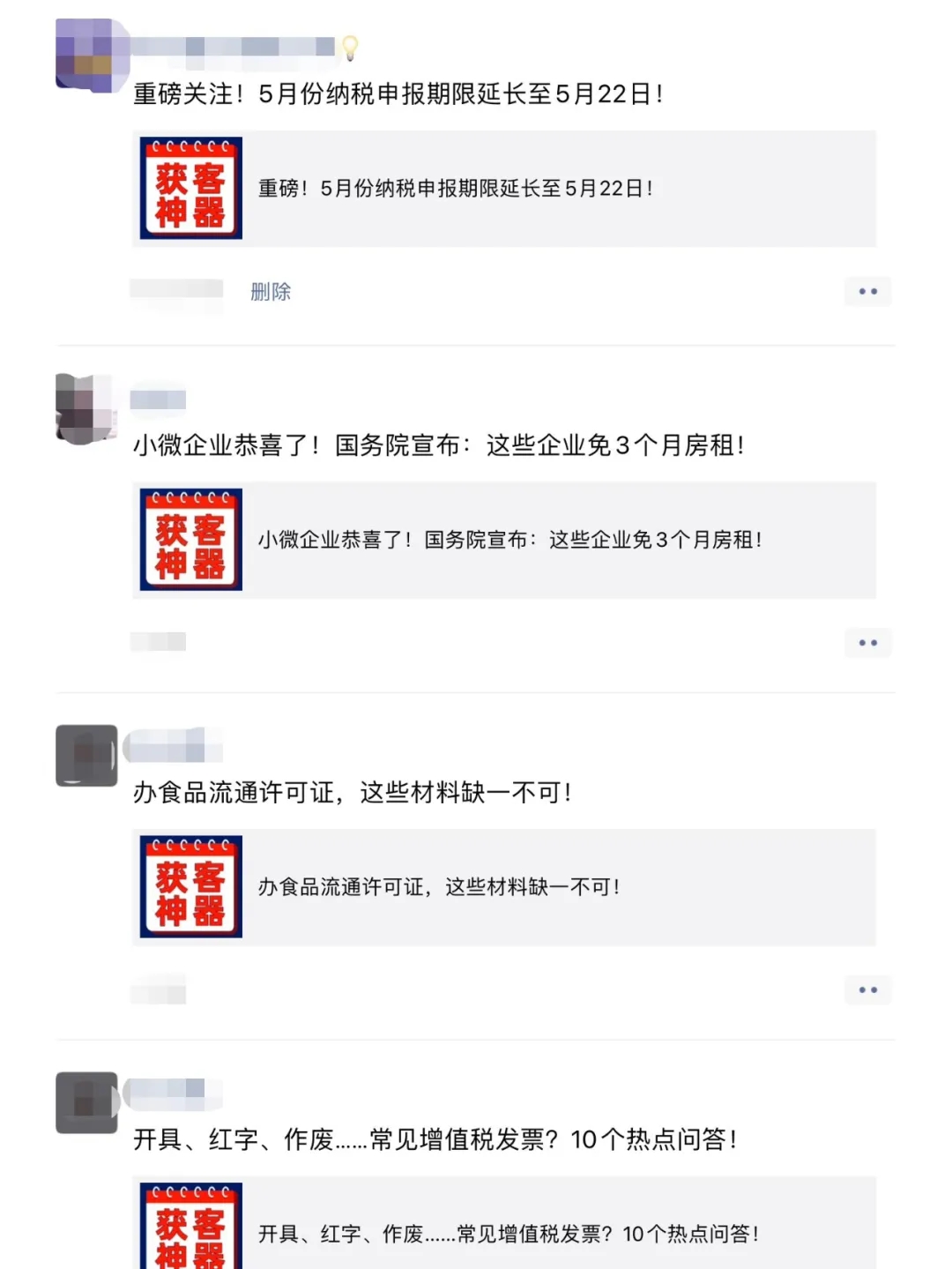Image resolution: width=952 pixels, height=1269 pixels.
Task: Tap 删除 to delete the first post
Action: point(271,292)
